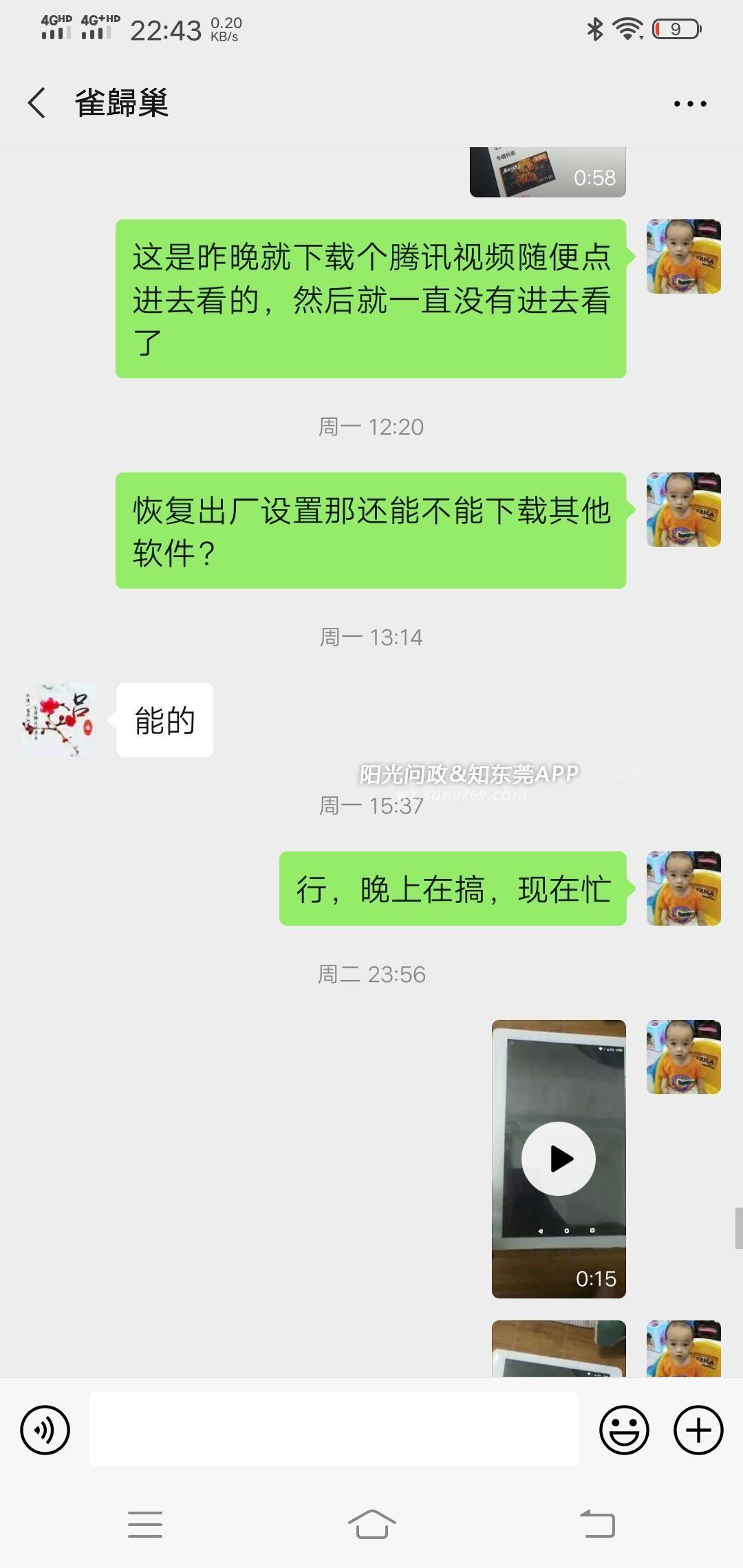Viewport: 743px width, 1568px height.
Task: Open the contact avatar next to 能的
Action: tap(59, 720)
